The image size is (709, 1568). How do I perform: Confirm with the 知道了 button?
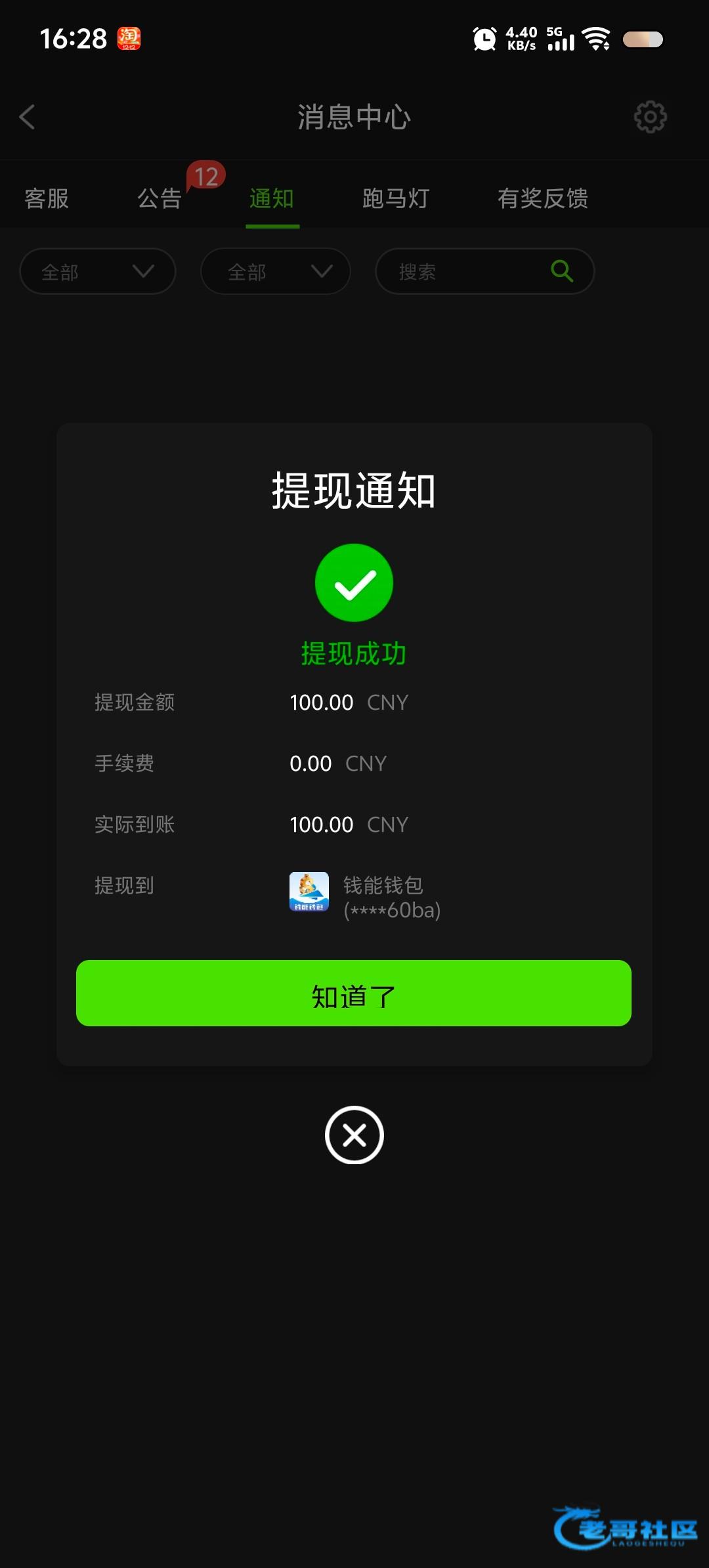tap(354, 993)
